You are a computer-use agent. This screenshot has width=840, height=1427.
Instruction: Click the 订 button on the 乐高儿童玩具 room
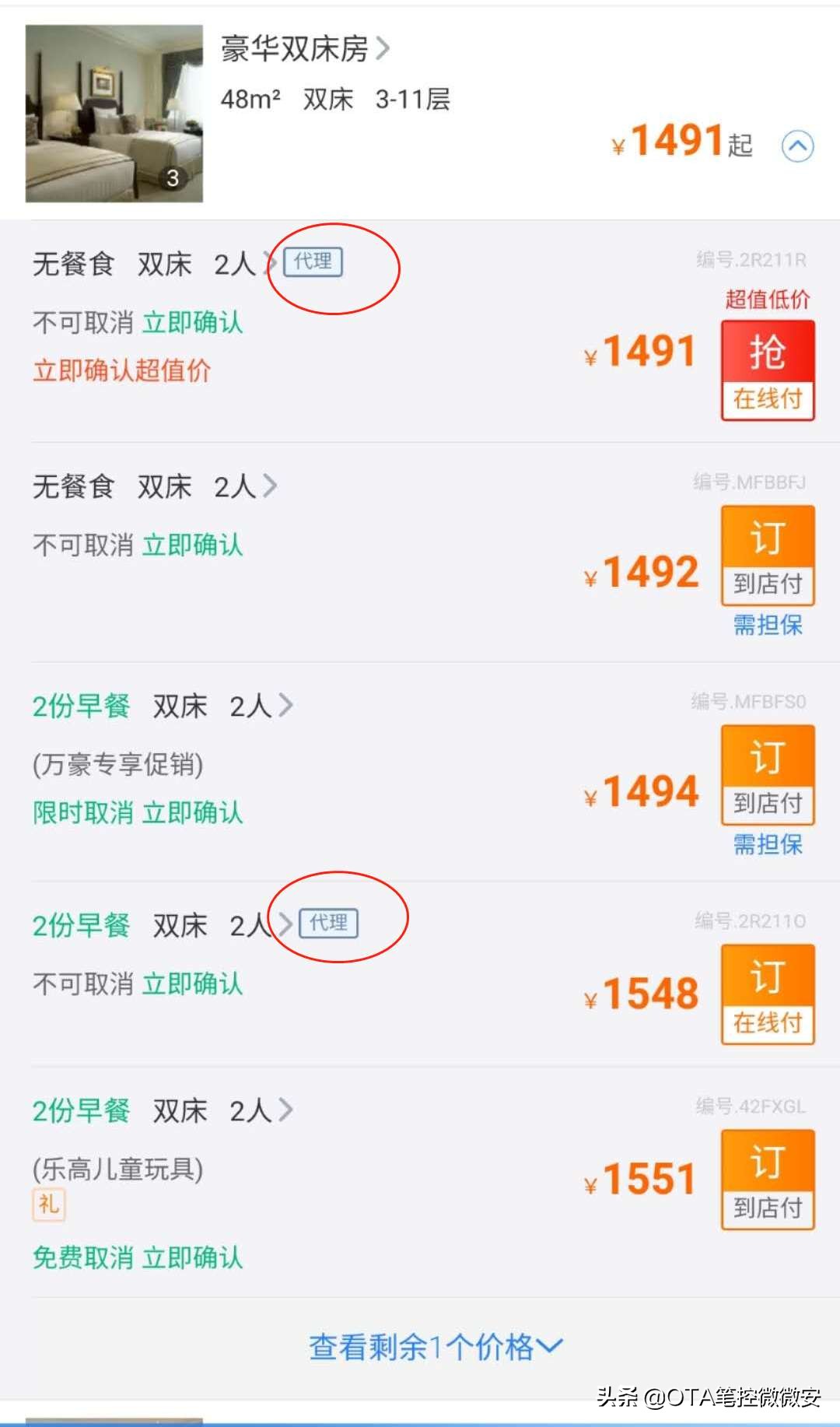pyautogui.click(x=767, y=1165)
